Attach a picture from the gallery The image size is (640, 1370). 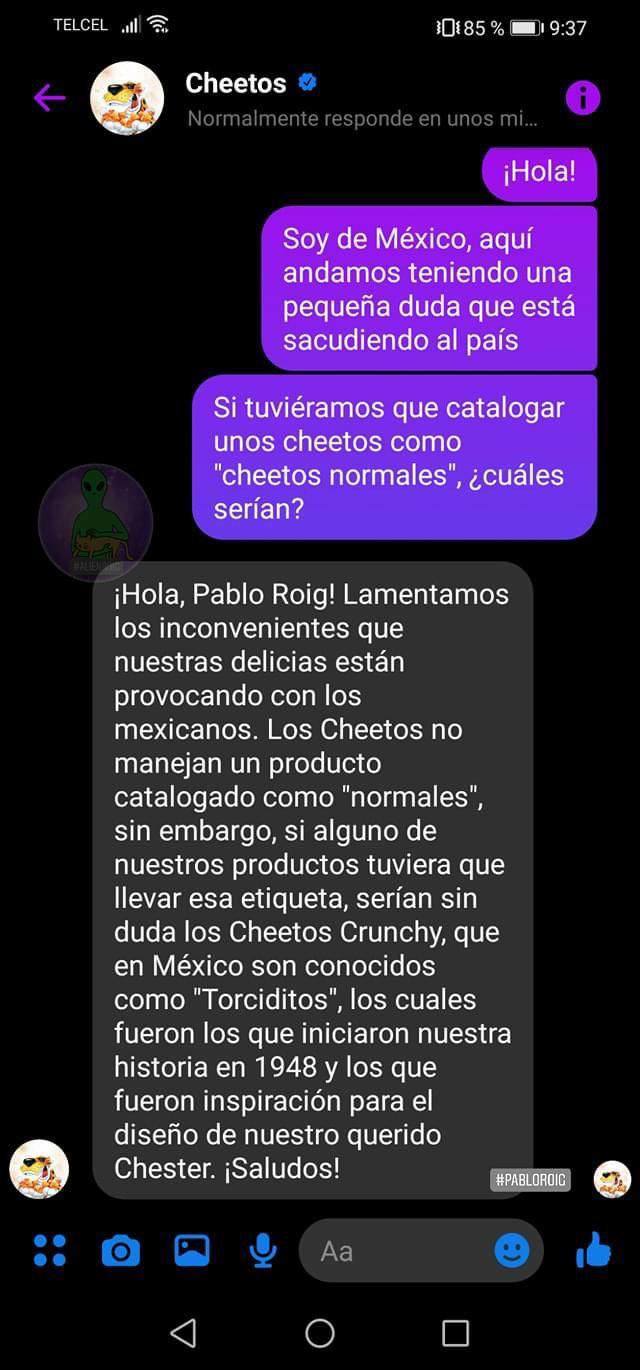point(192,1250)
